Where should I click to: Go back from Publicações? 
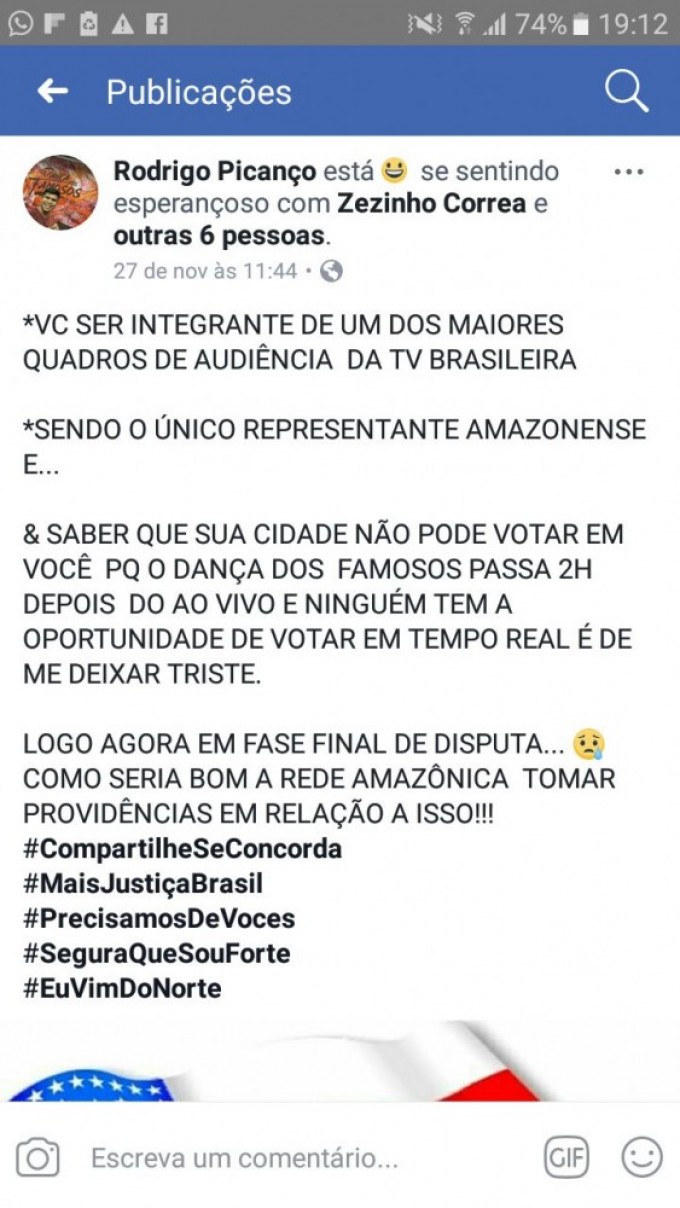click(52, 92)
